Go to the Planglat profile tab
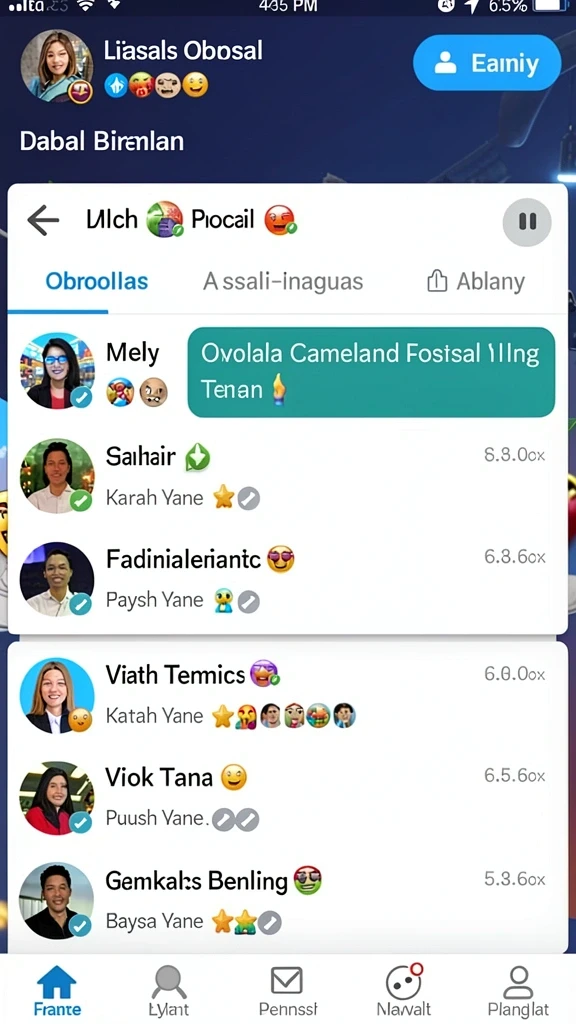The height and width of the screenshot is (1024, 576). pyautogui.click(x=518, y=991)
